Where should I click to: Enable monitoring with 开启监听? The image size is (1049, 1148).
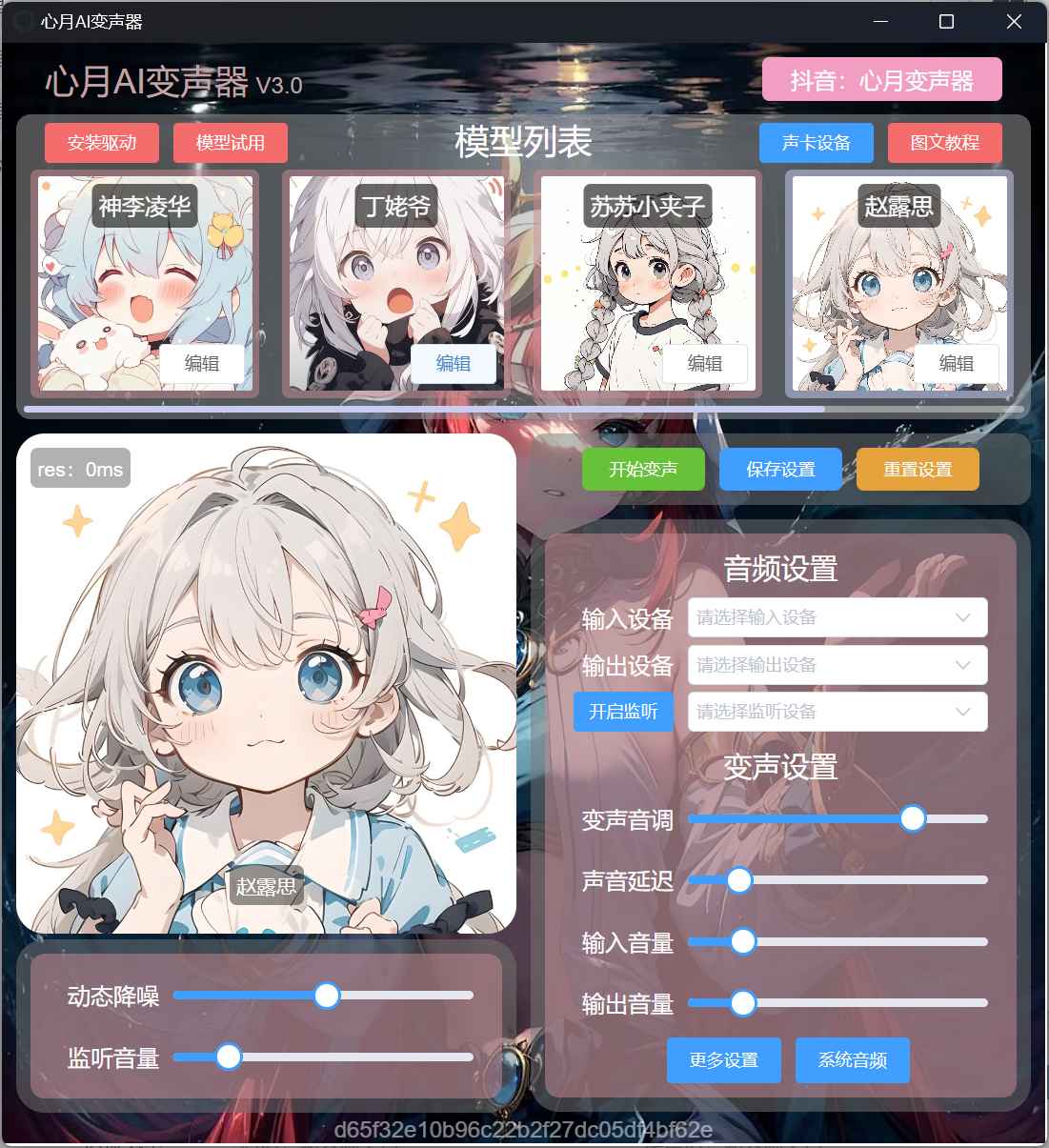(623, 712)
